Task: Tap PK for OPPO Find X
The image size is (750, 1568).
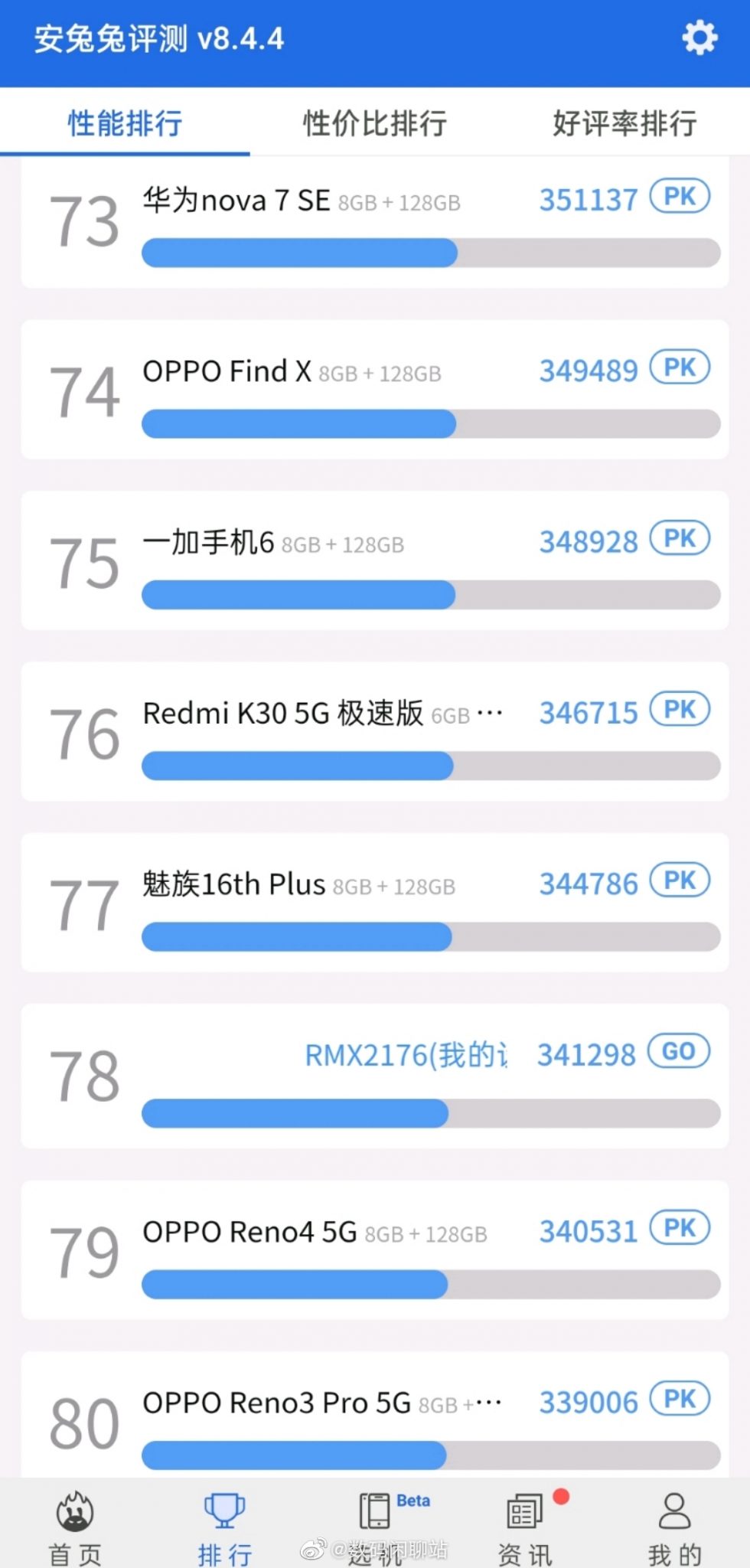Action: pos(678,367)
